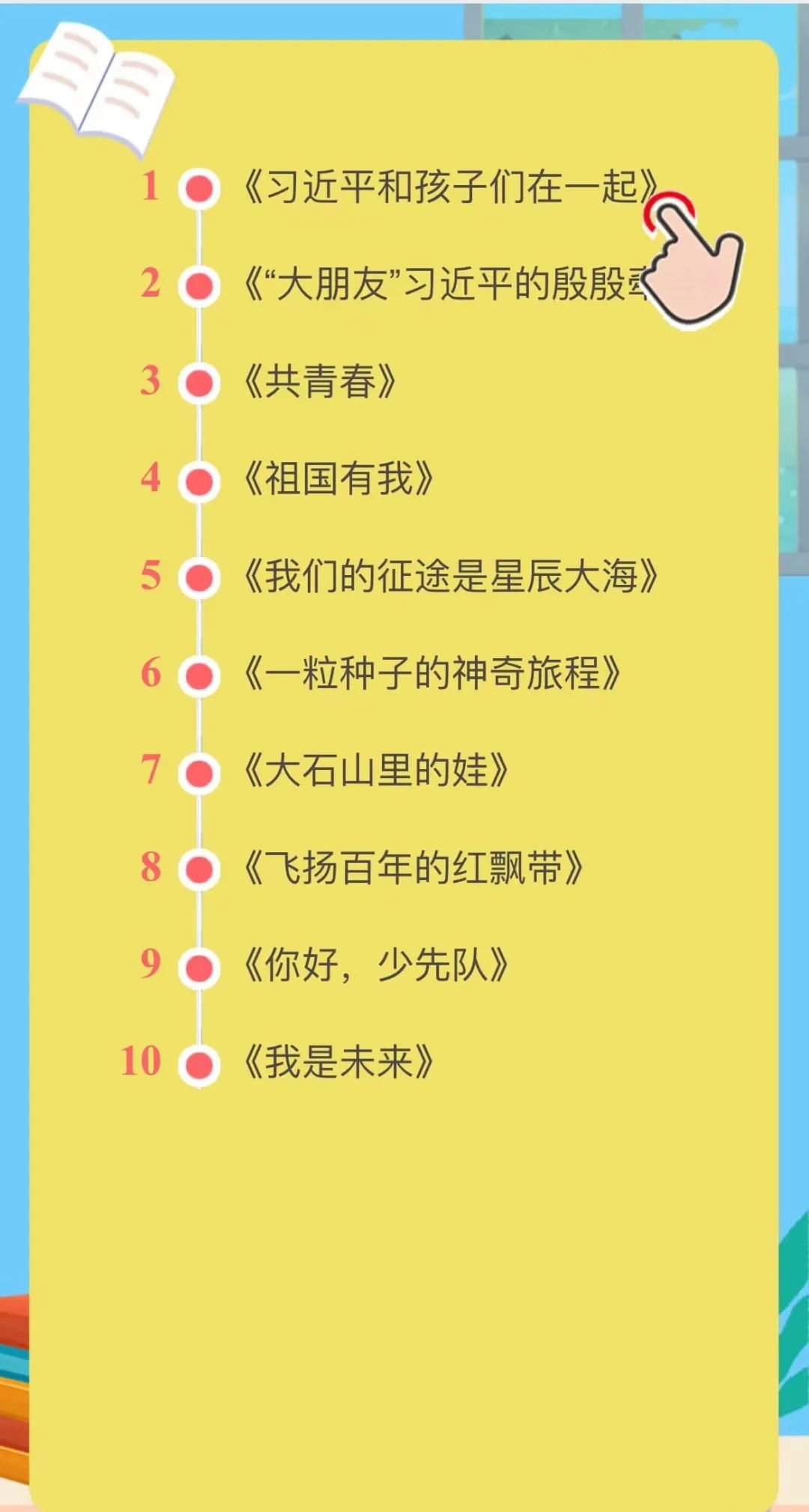Screen dimensions: 809x1512
Task: Choose 《大石山里的娃》 from the list
Action: click(x=376, y=771)
